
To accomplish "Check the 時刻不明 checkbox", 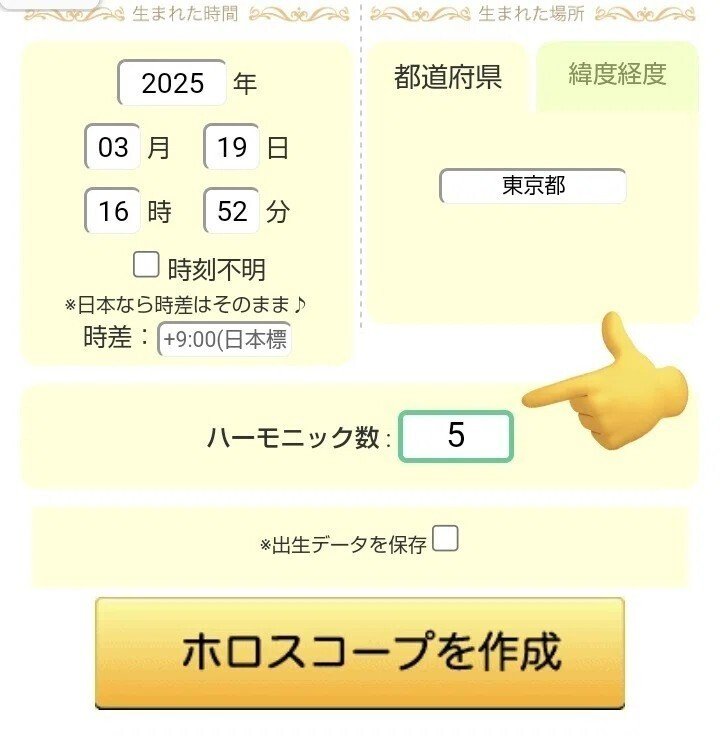I will pos(147,263).
